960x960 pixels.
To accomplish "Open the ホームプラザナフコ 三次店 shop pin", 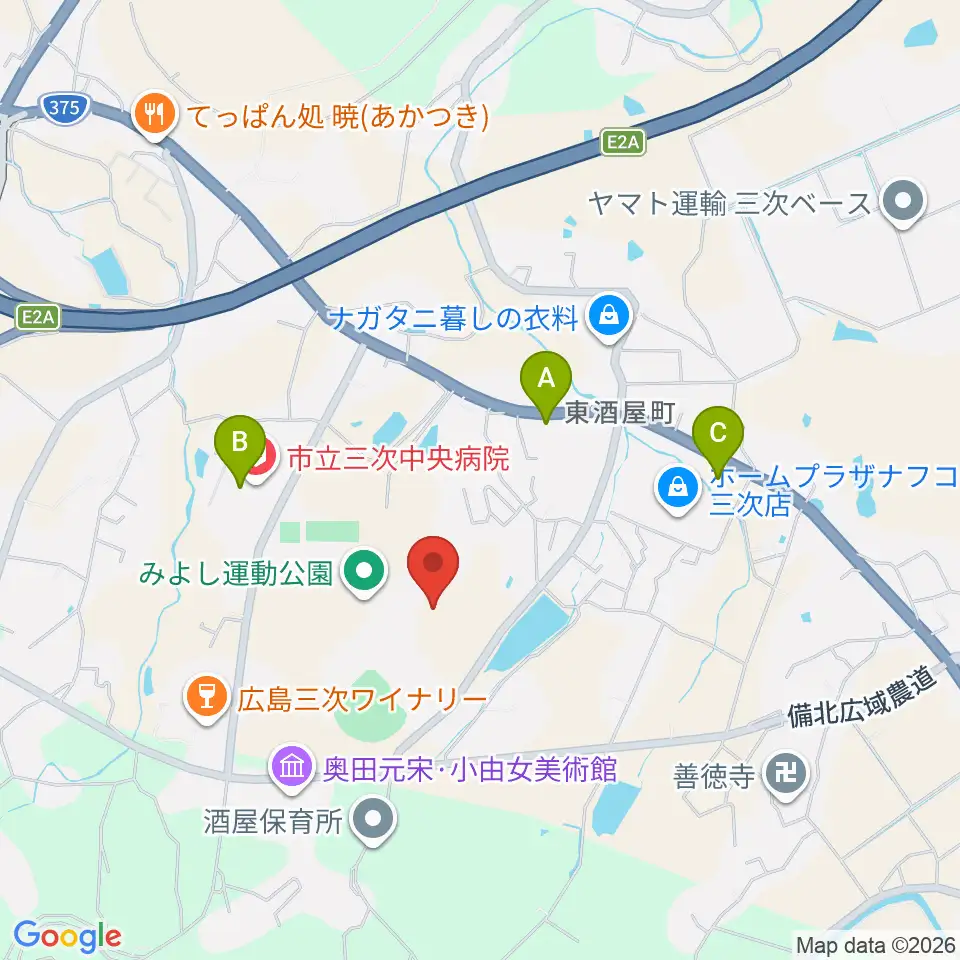I will coord(677,489).
